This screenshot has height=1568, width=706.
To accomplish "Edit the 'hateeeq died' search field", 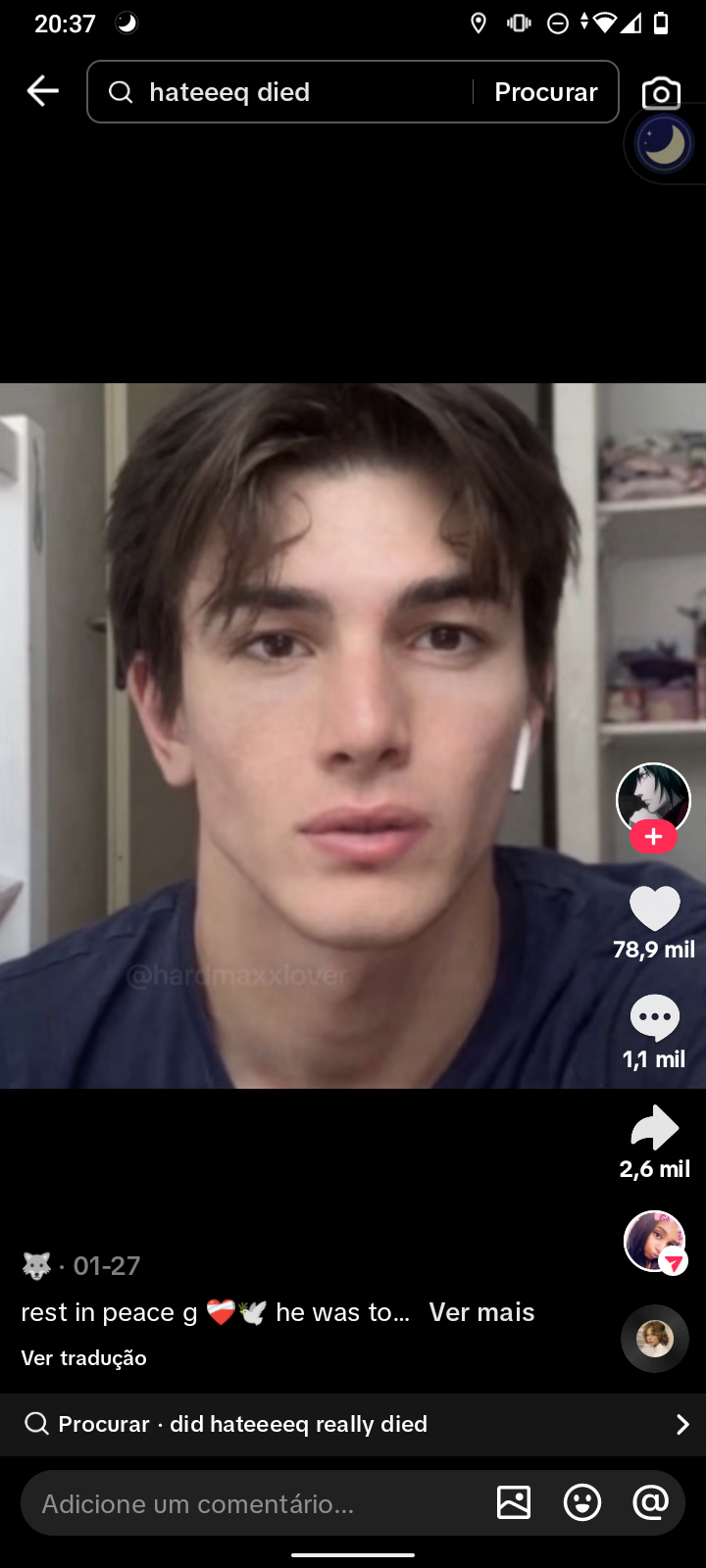I will tap(294, 92).
